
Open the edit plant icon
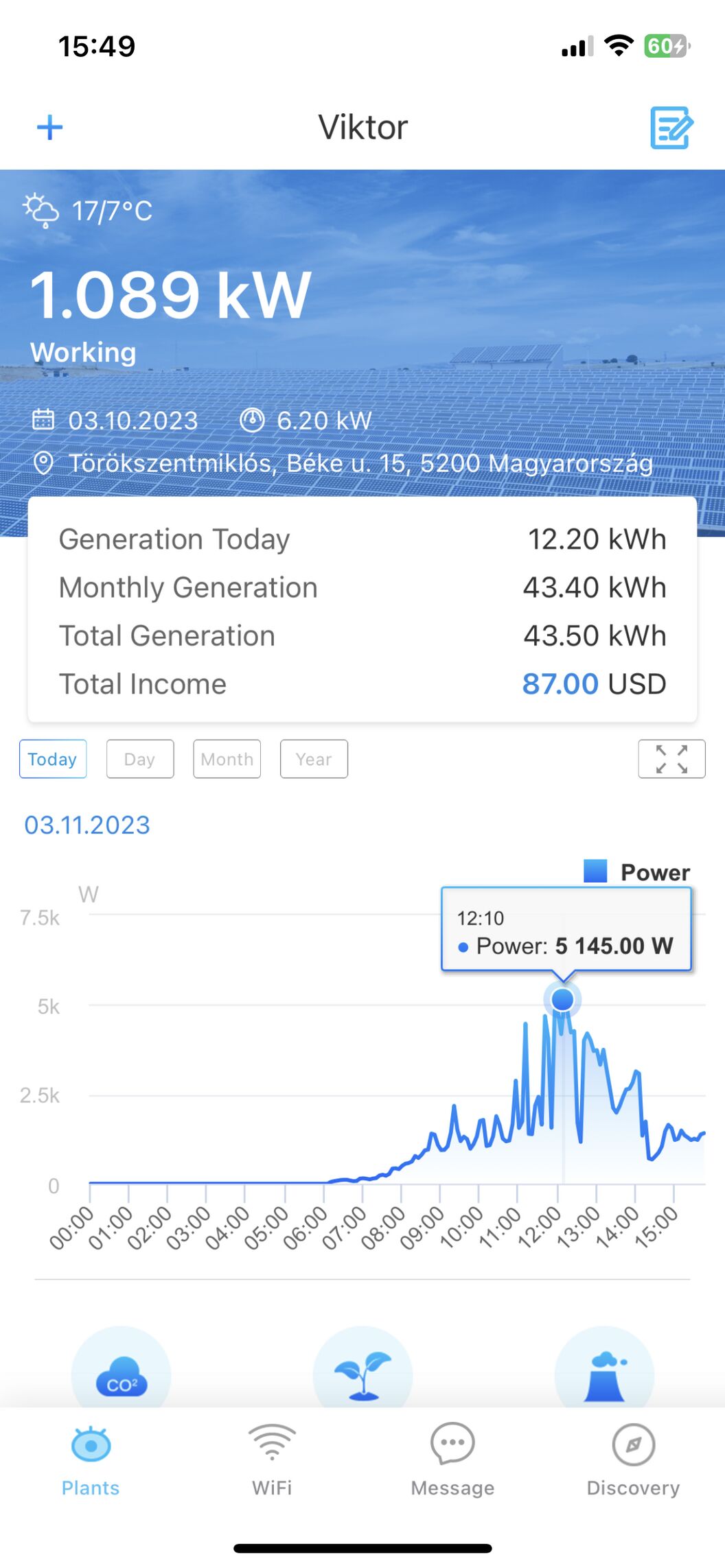click(x=671, y=128)
